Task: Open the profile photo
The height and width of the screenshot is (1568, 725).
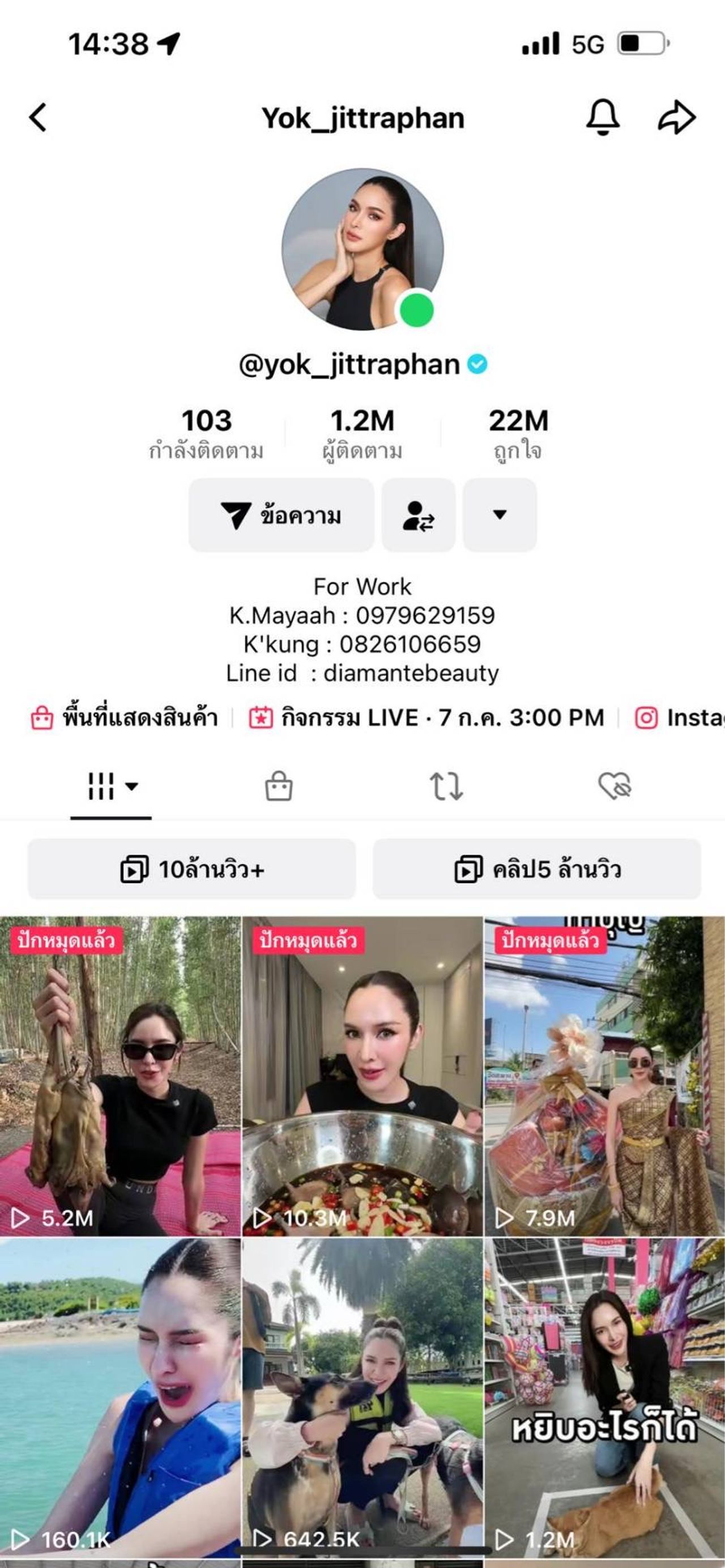Action: [362, 249]
